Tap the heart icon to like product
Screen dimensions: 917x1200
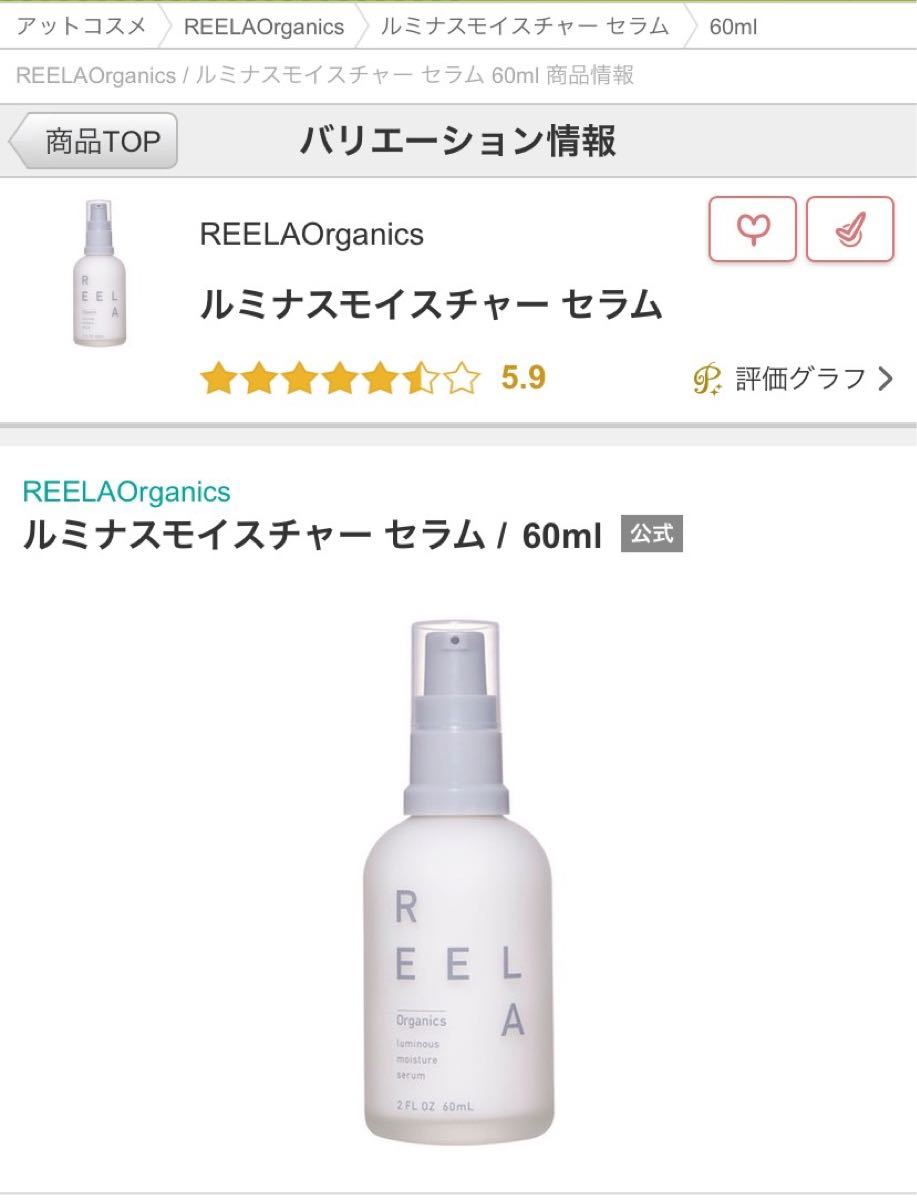coord(752,229)
